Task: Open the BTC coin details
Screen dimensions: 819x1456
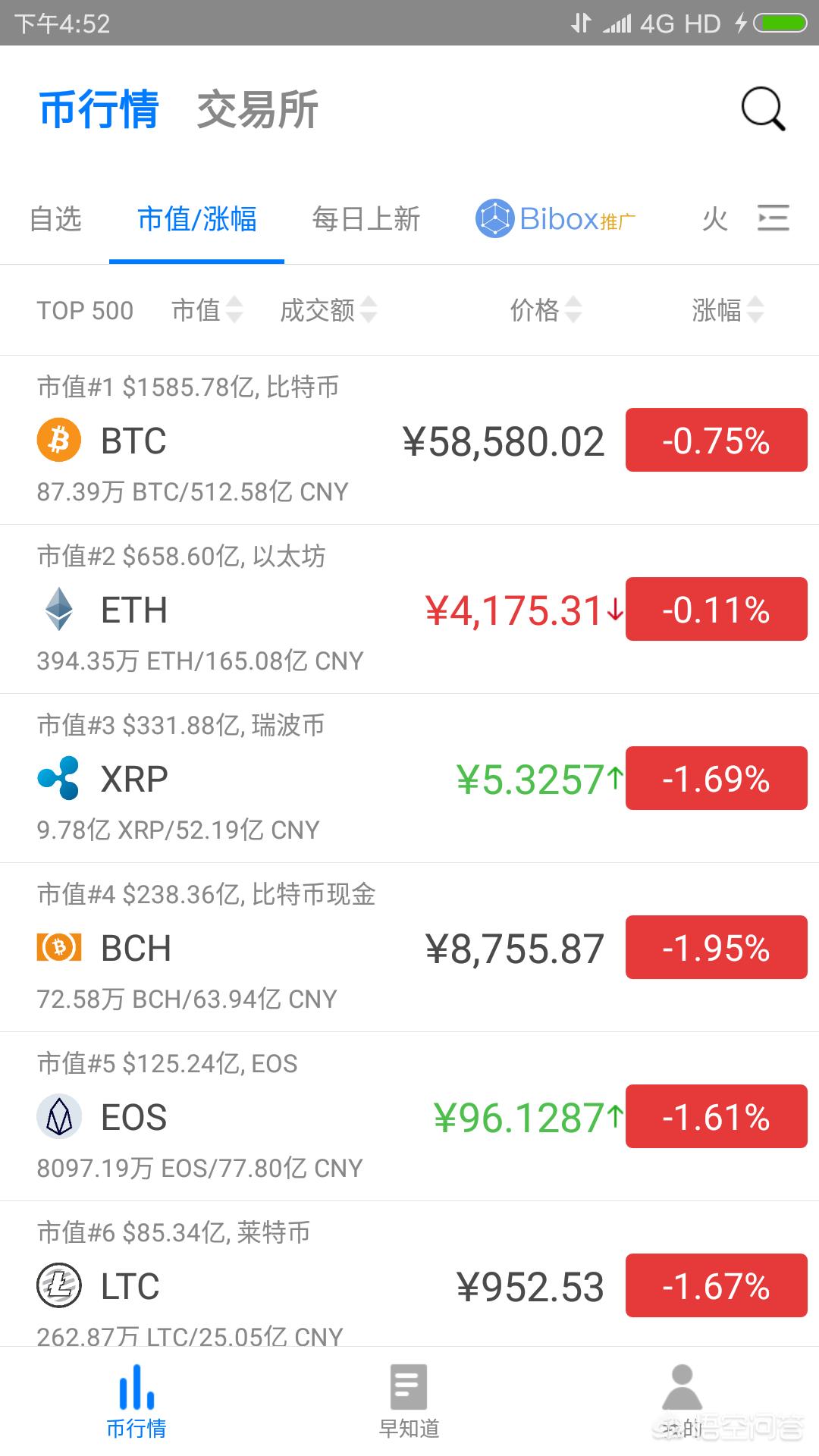Action: click(x=133, y=441)
